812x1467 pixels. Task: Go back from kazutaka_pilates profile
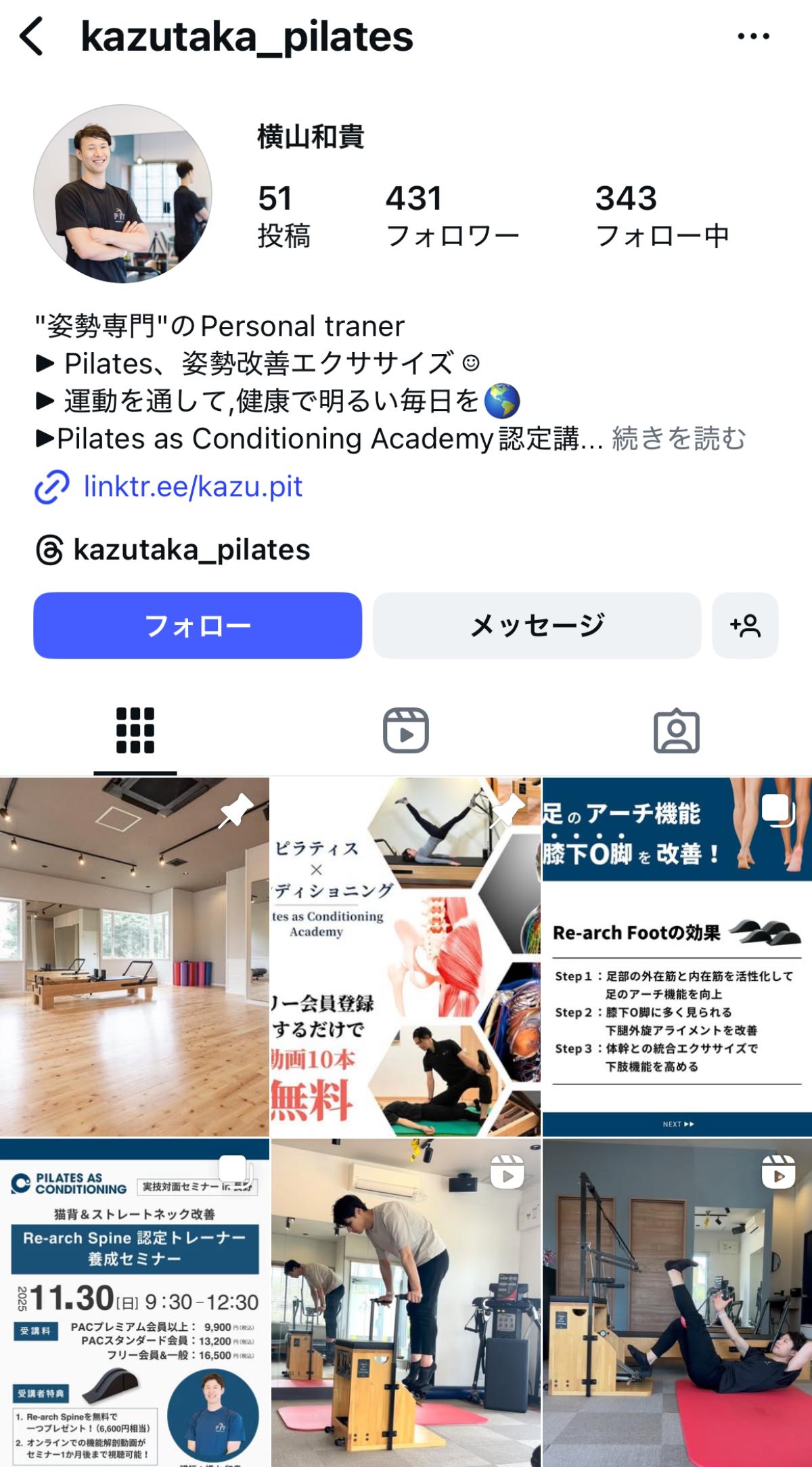click(x=32, y=37)
